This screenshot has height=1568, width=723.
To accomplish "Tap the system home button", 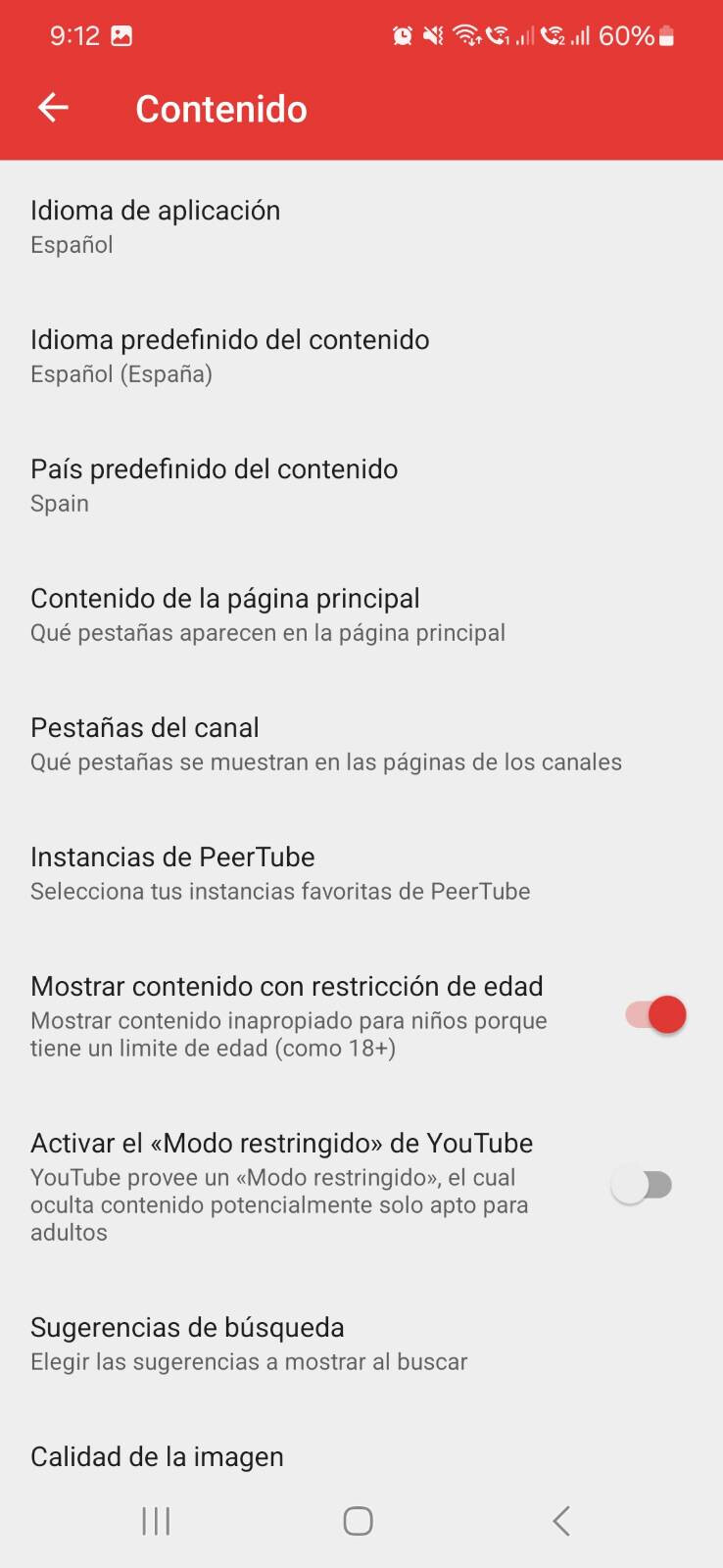I will click(358, 1521).
